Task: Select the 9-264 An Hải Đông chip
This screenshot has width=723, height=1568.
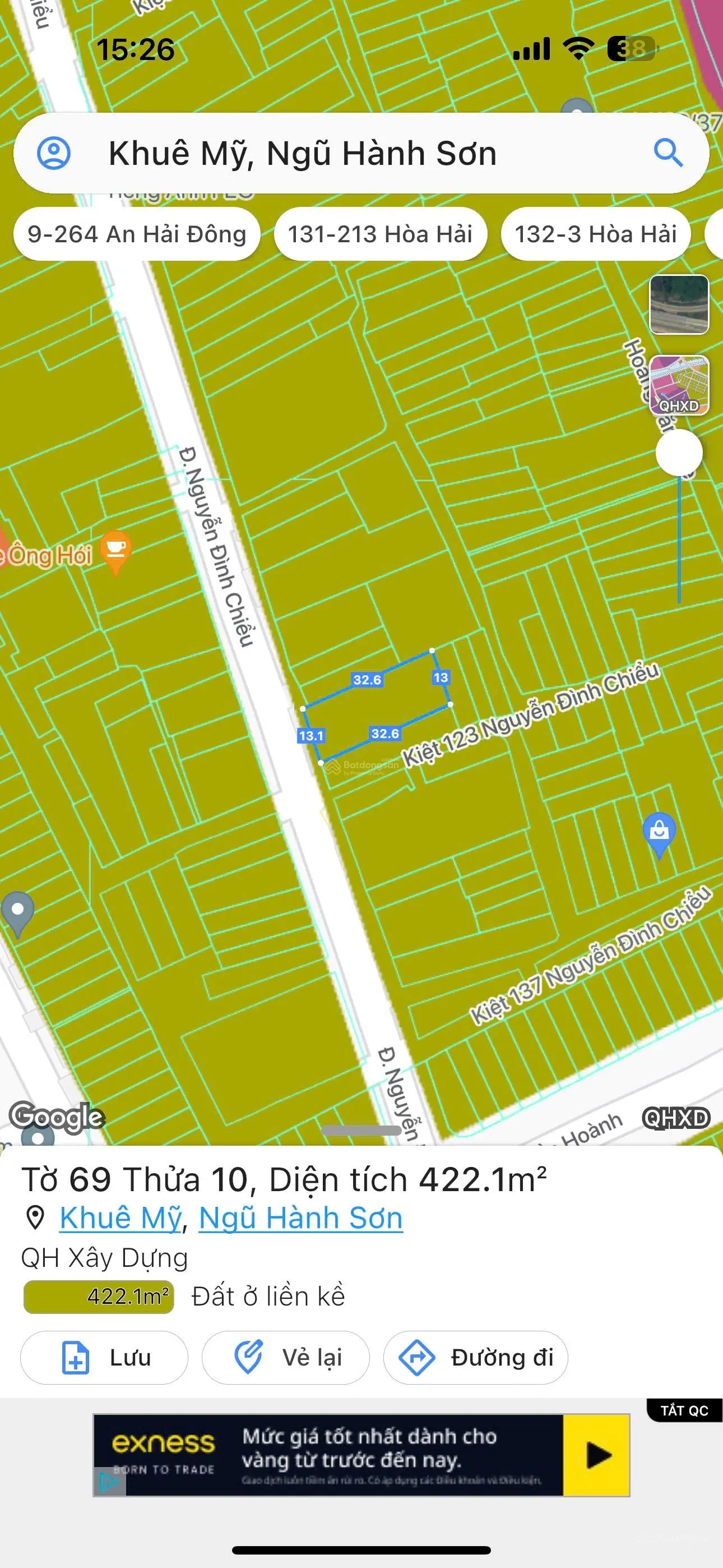Action: [x=137, y=234]
